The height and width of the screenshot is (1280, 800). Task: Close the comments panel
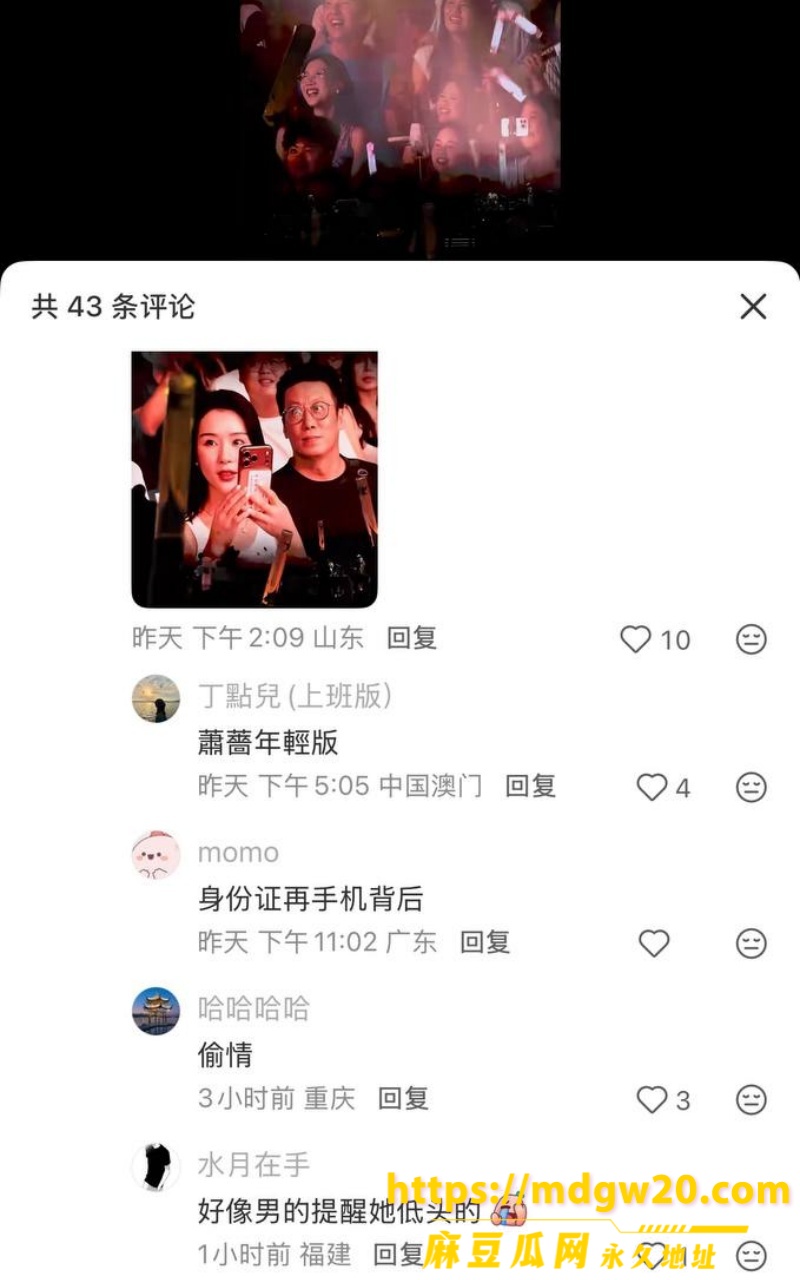753,306
